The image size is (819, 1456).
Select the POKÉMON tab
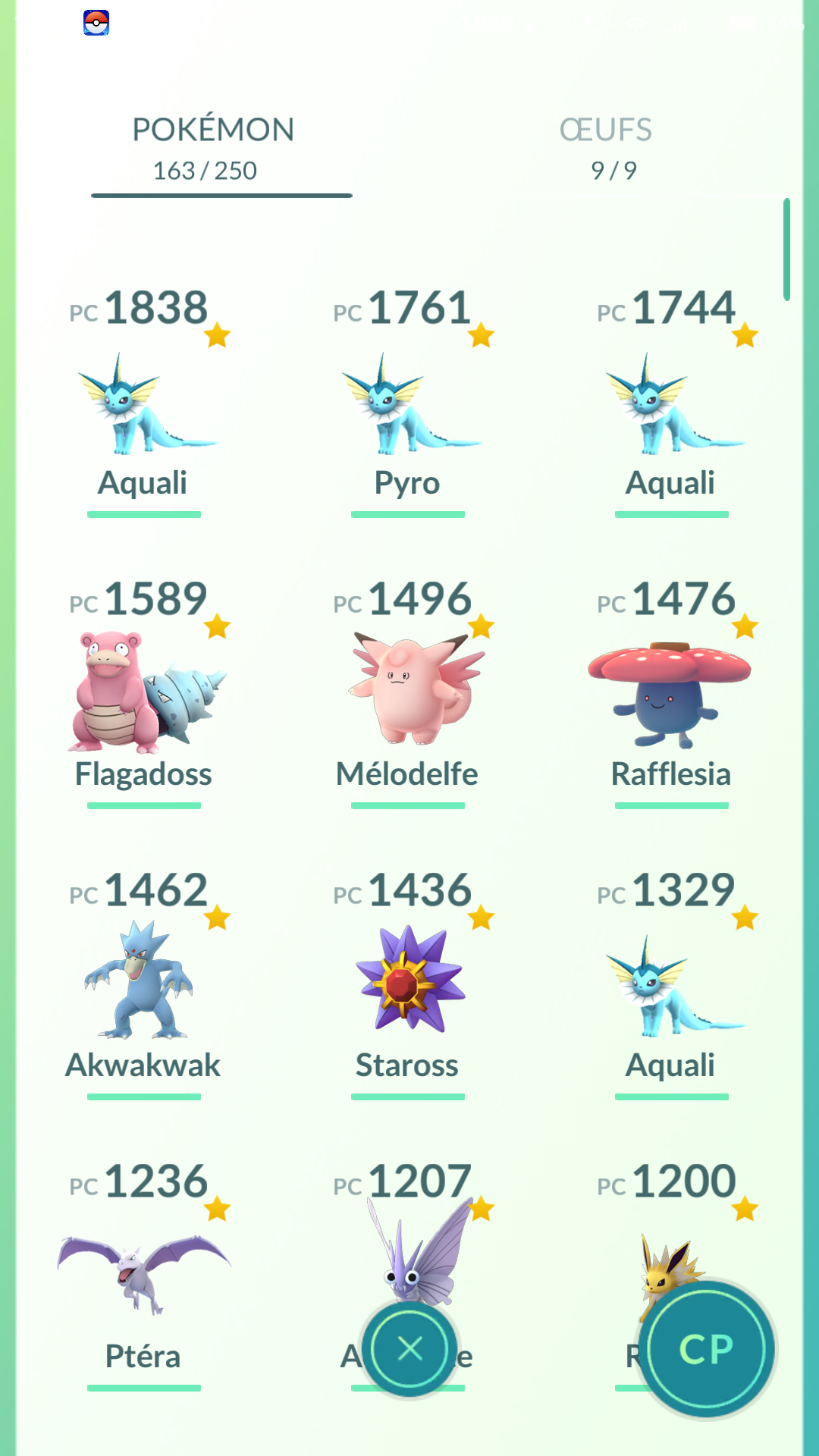tap(214, 149)
